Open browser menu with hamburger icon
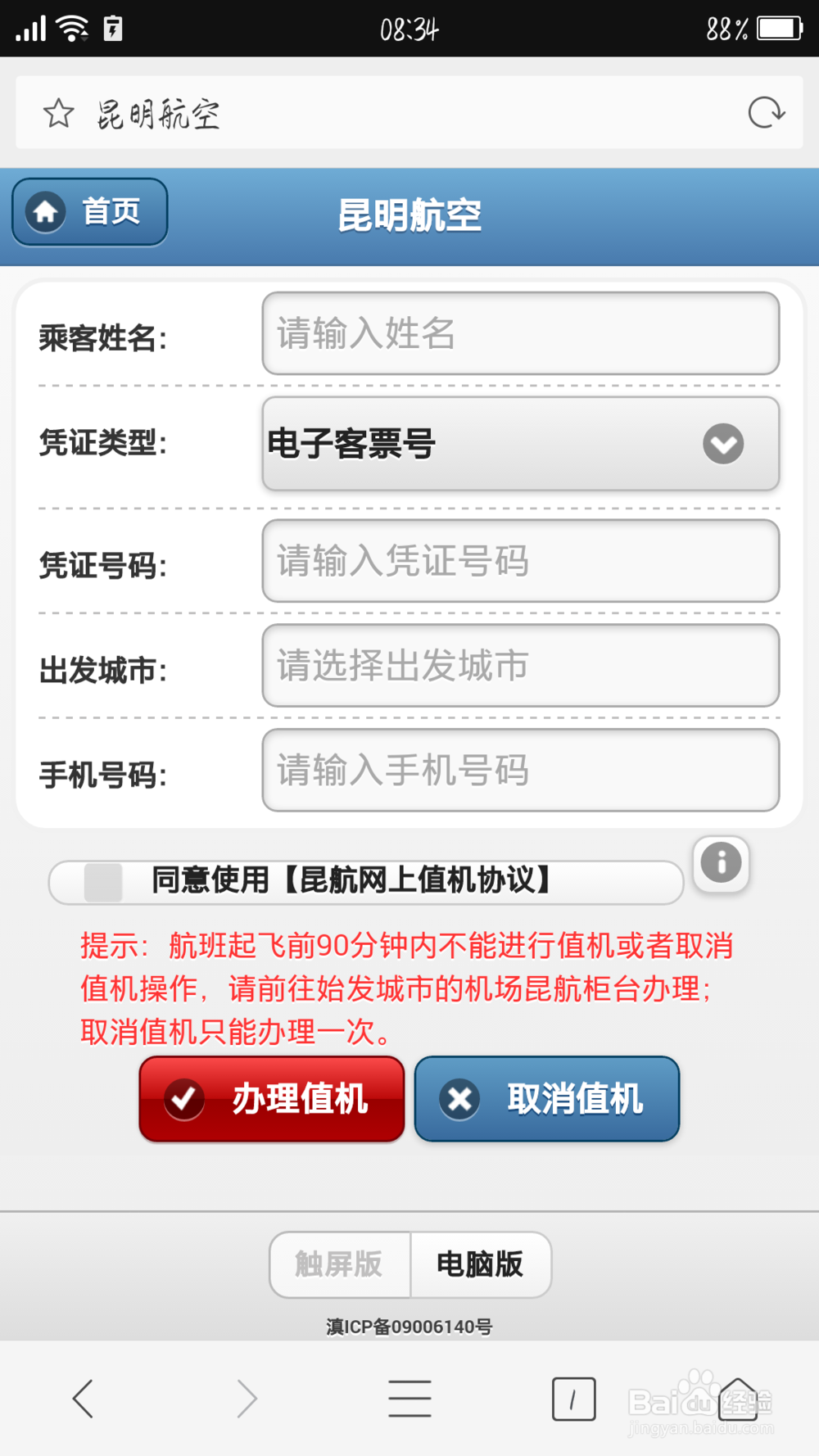The height and width of the screenshot is (1456, 819). (409, 1399)
